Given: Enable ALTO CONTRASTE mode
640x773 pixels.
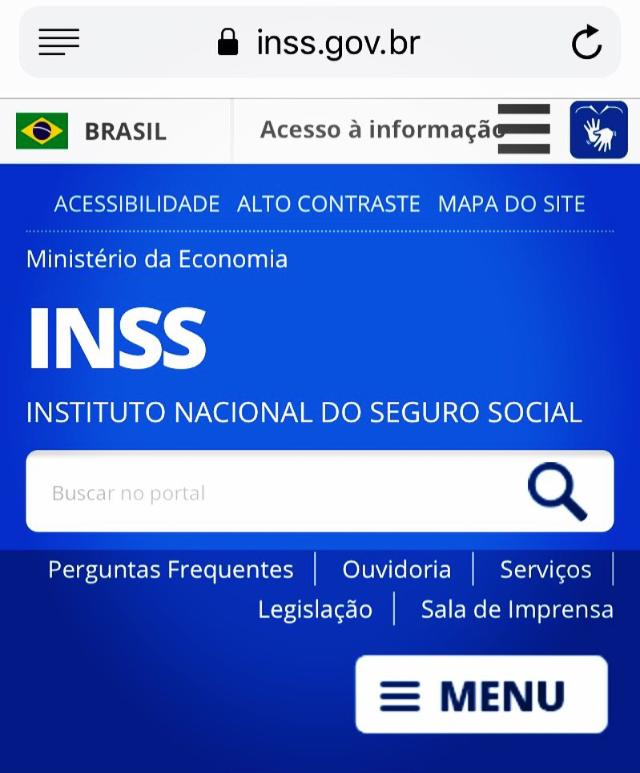Looking at the screenshot, I should coord(328,204).
